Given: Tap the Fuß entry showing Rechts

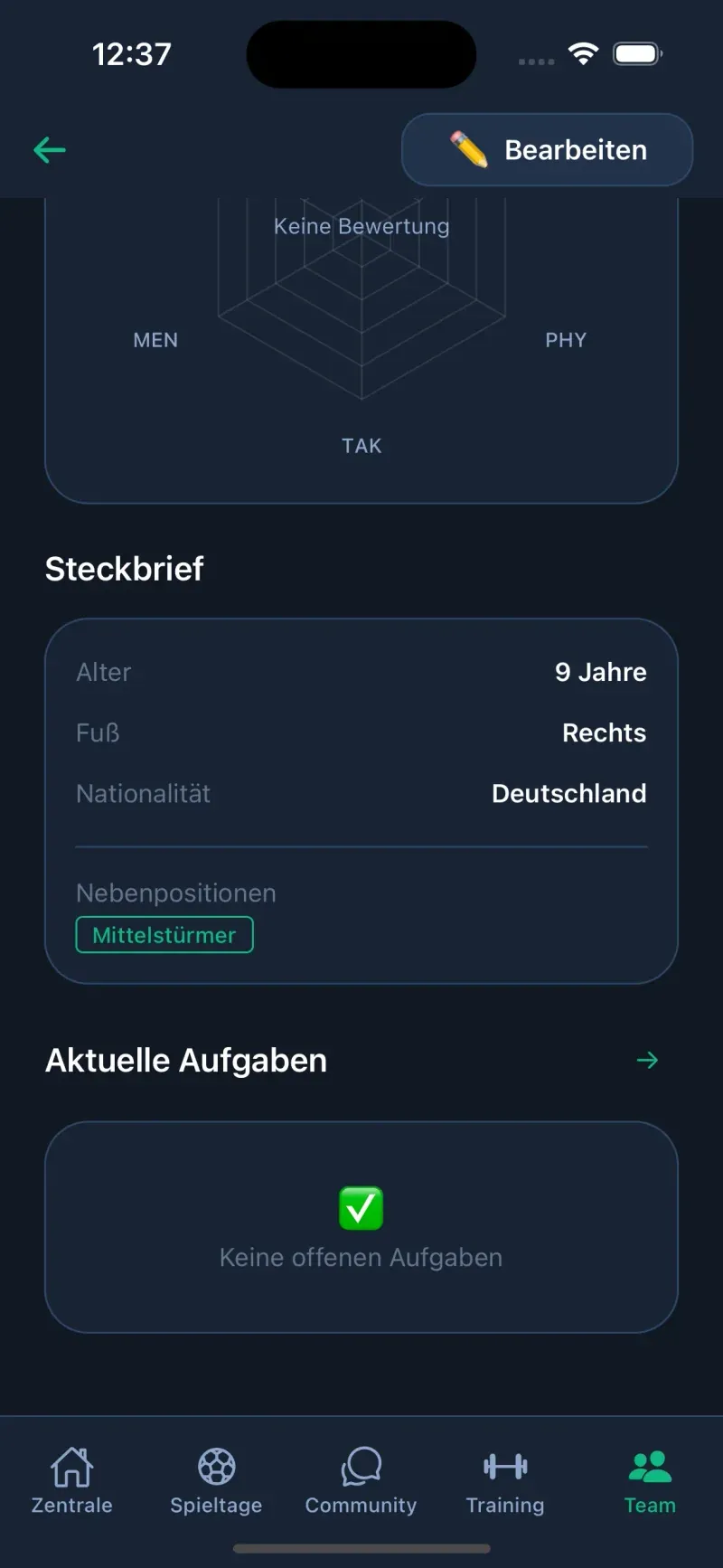Looking at the screenshot, I should (x=361, y=732).
